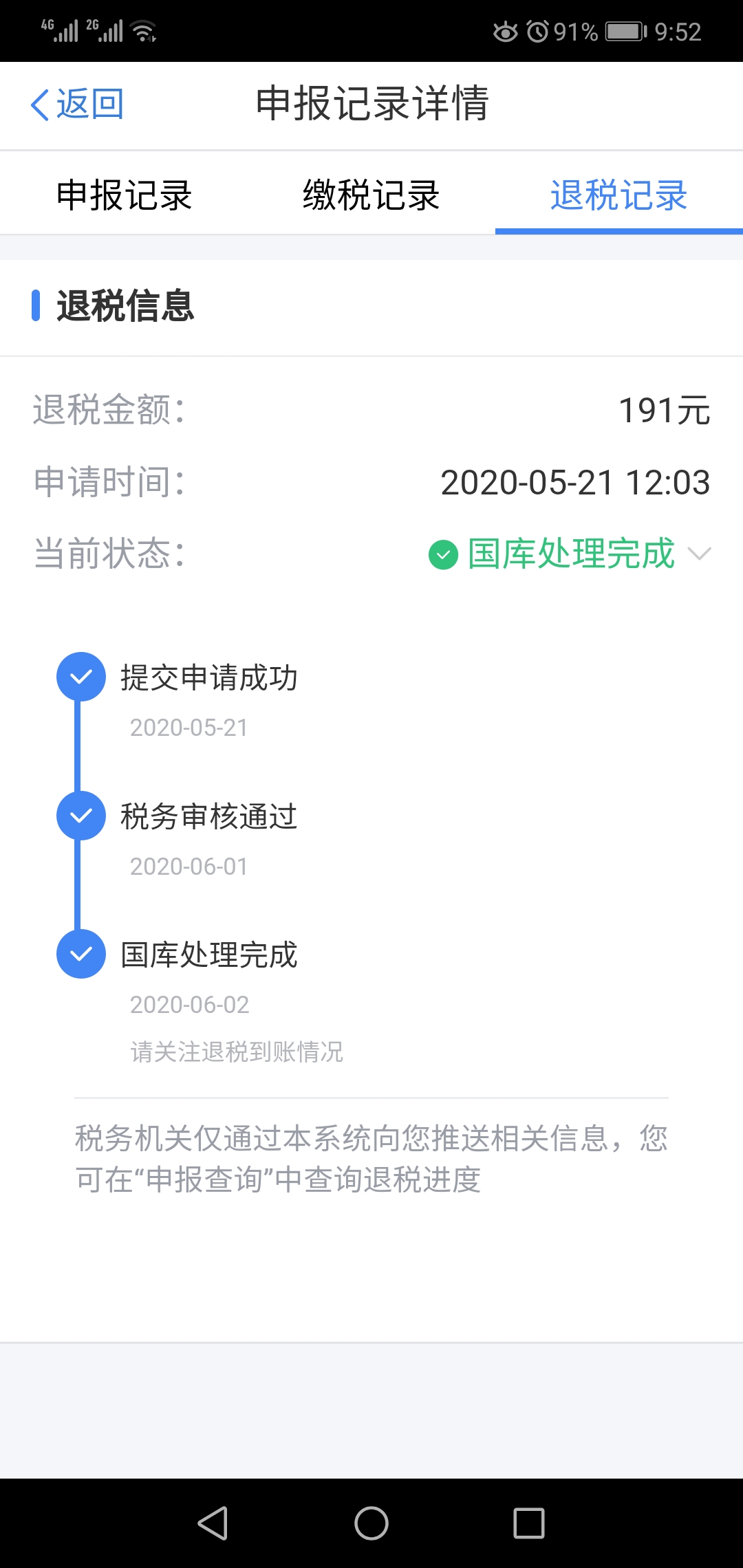Screen dimensions: 743x1568
Task: Collapse the 国库处理完成 status details
Action: tap(699, 554)
